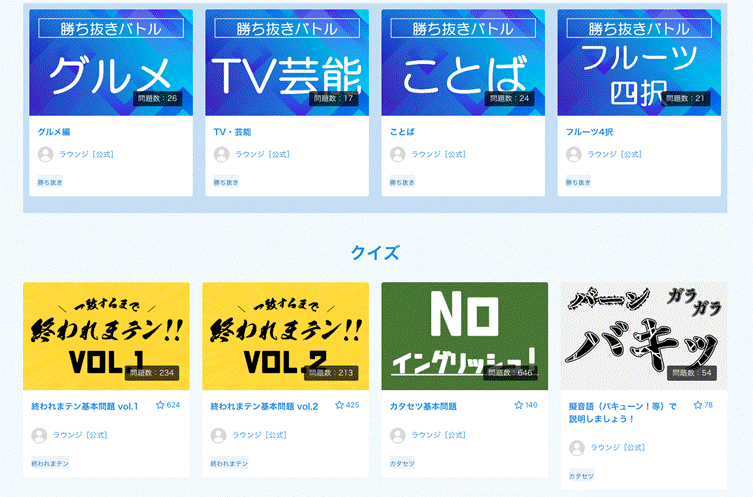Viewport: 753px width, 497px height.
Task: Open the カタセツ基本問題 quiz
Action: tap(422, 406)
